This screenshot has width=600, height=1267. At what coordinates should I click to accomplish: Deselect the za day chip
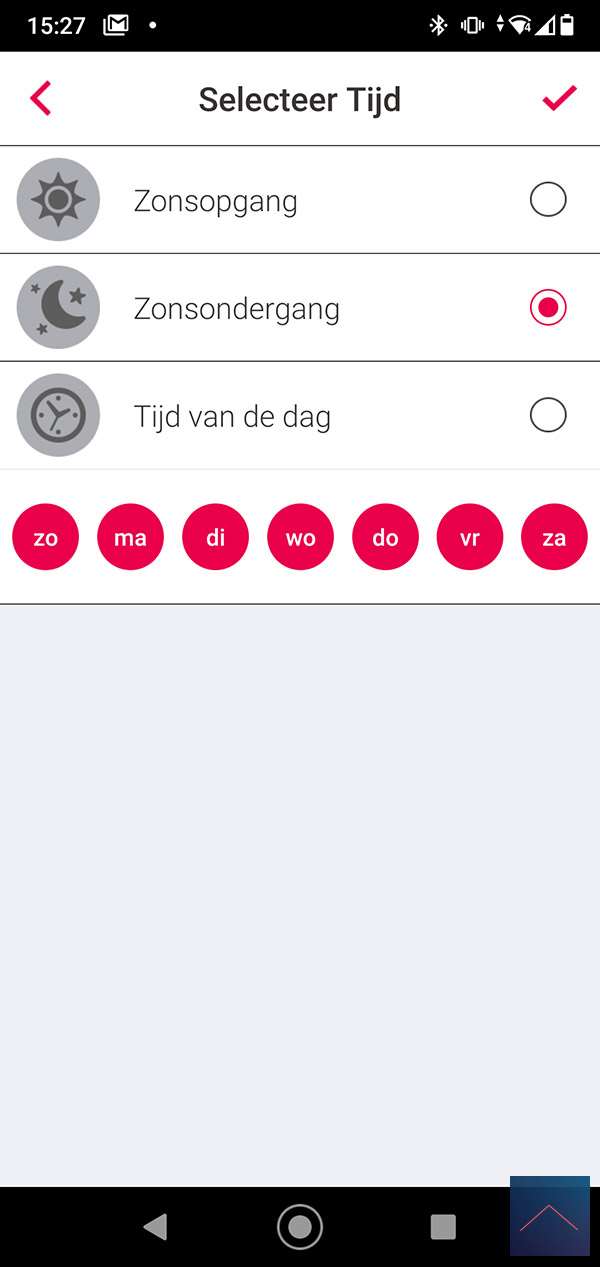pyautogui.click(x=554, y=537)
